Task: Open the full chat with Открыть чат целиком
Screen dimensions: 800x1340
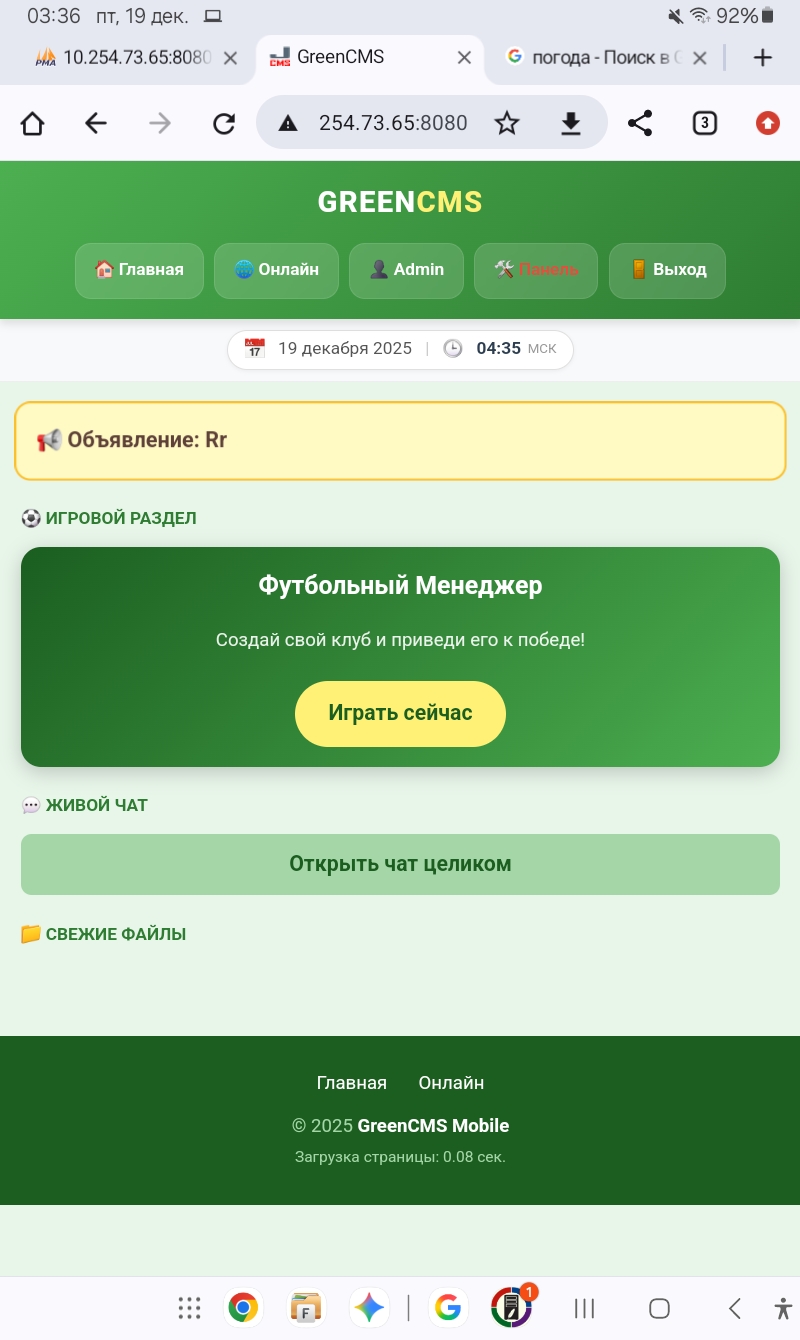Action: (400, 864)
